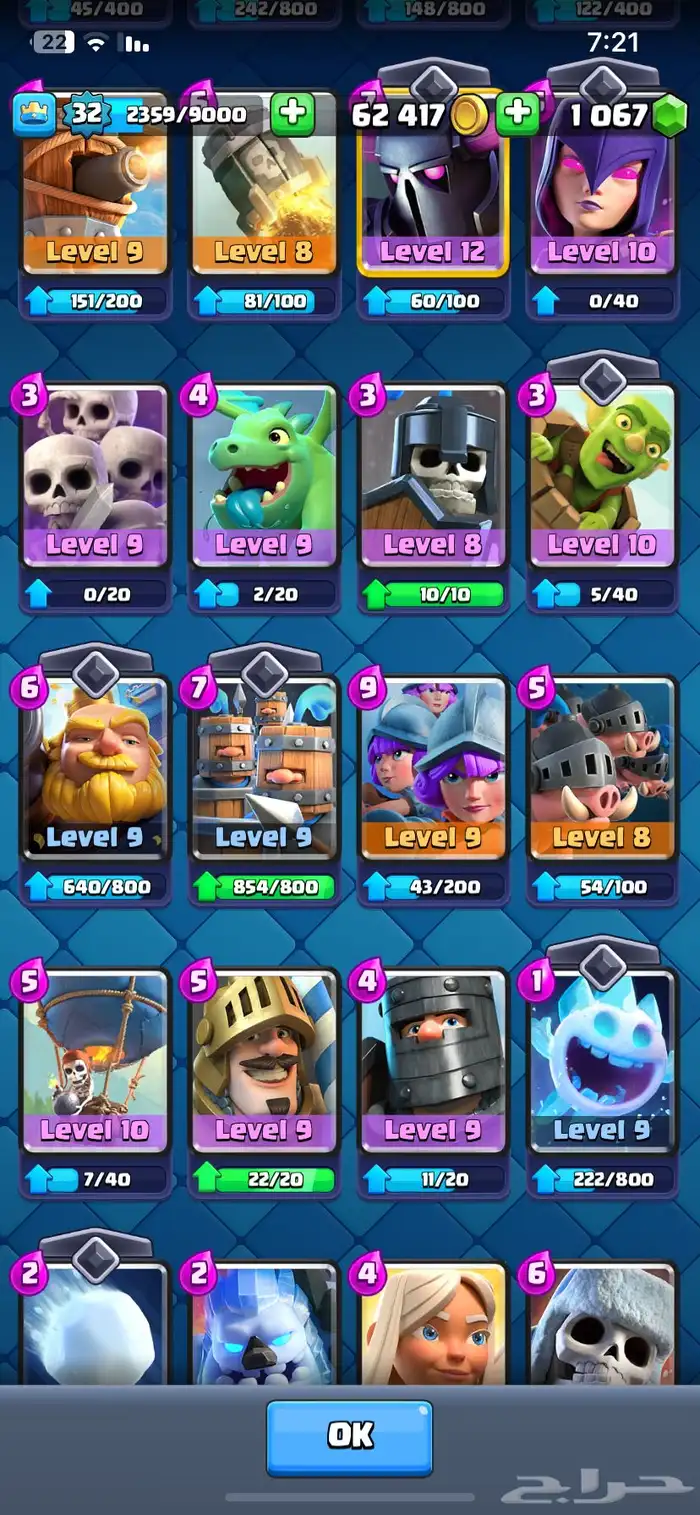Viewport: 700px width, 1515px height.
Task: Tap the OK button
Action: pyautogui.click(x=349, y=1436)
